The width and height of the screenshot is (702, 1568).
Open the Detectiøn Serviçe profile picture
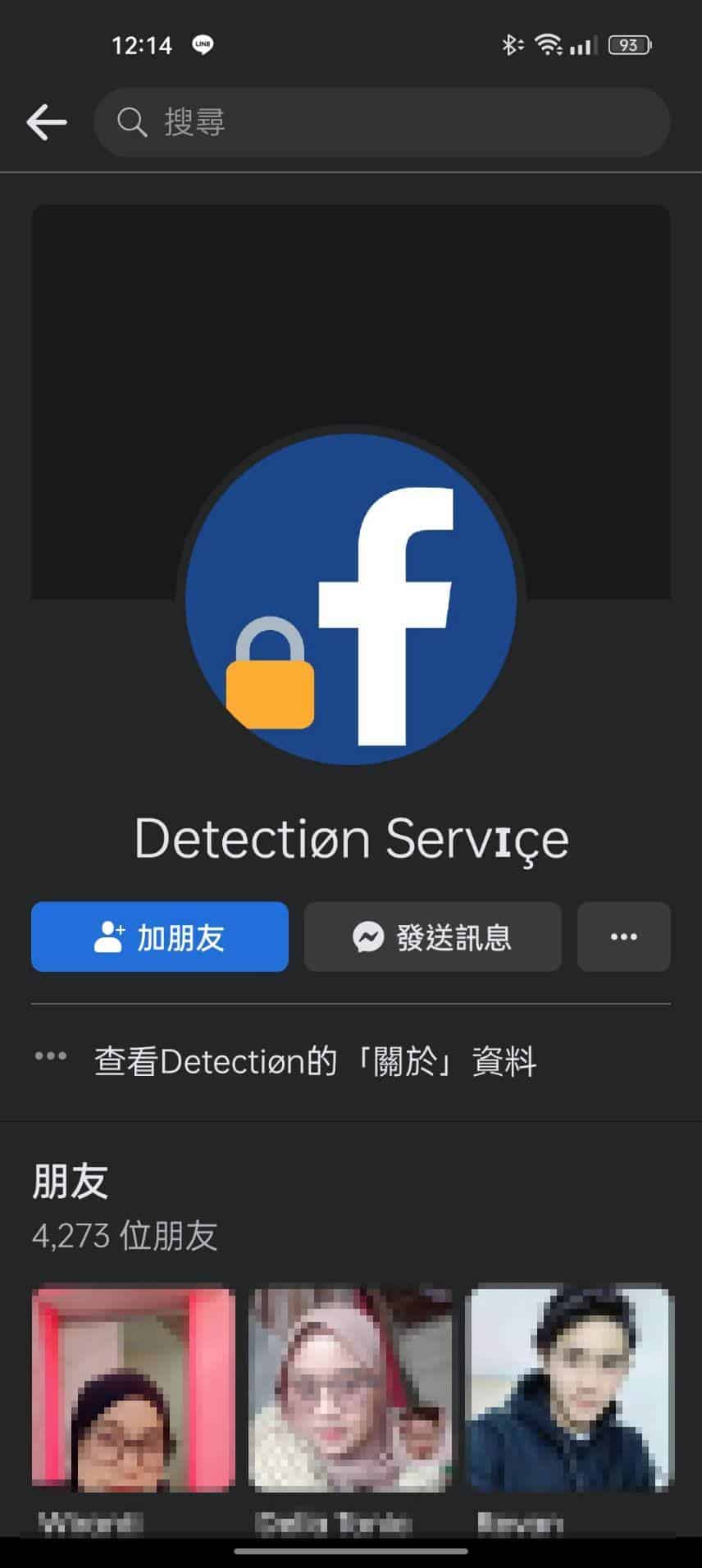tap(351, 599)
